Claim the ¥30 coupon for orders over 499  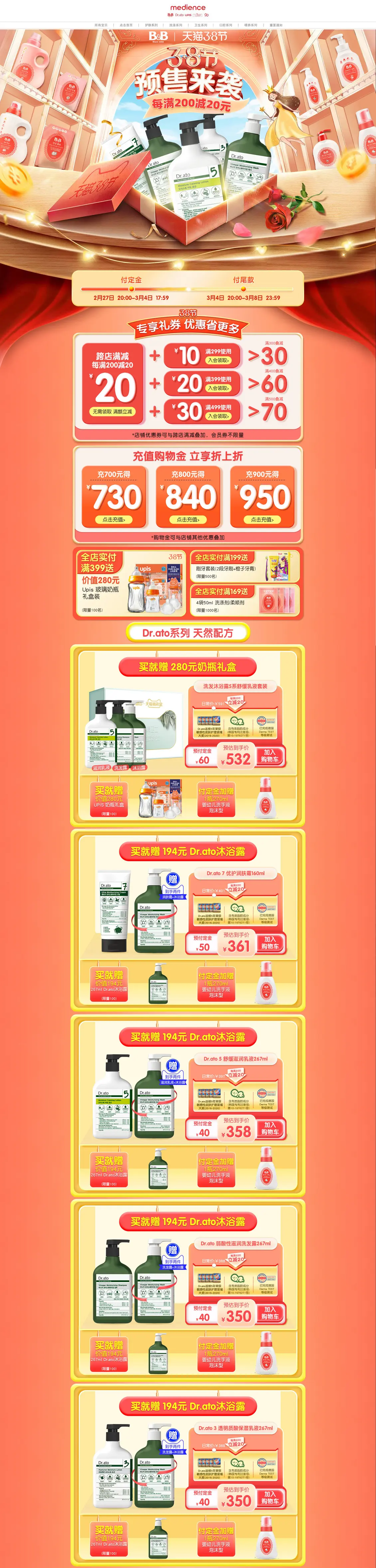tap(218, 416)
